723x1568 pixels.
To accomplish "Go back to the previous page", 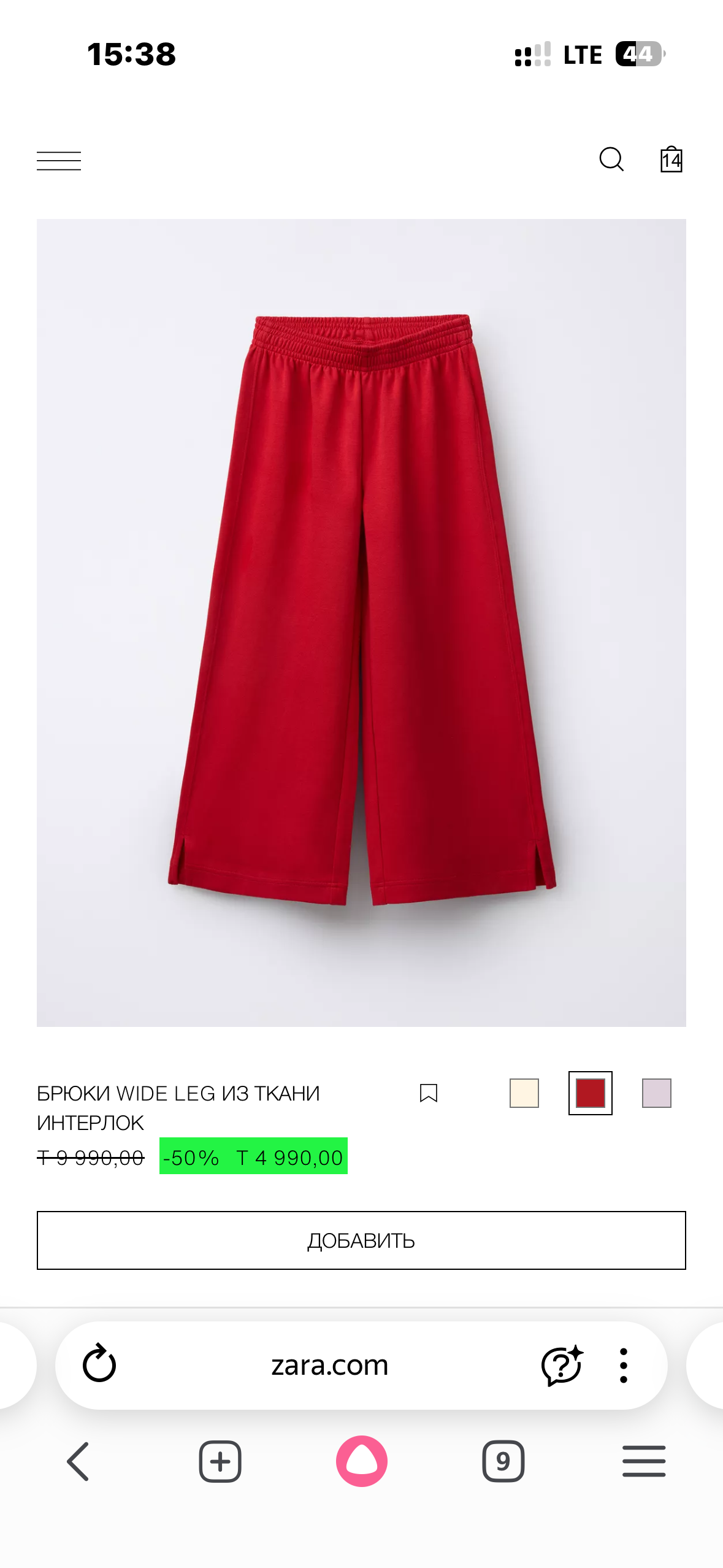I will 78,1461.
